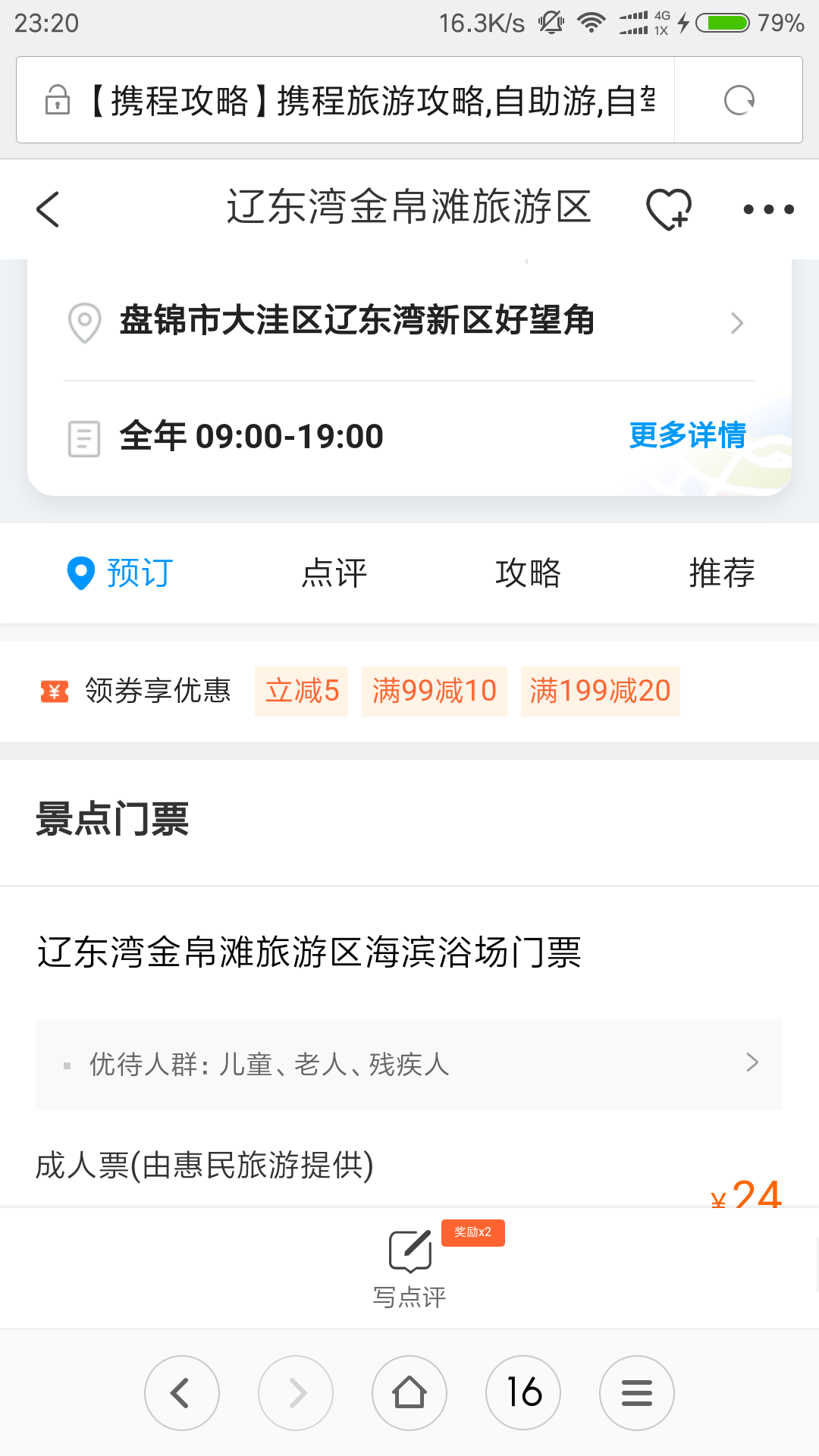Screen dimensions: 819x1456
Task: Go back using the page header arrow
Action: tap(48, 209)
